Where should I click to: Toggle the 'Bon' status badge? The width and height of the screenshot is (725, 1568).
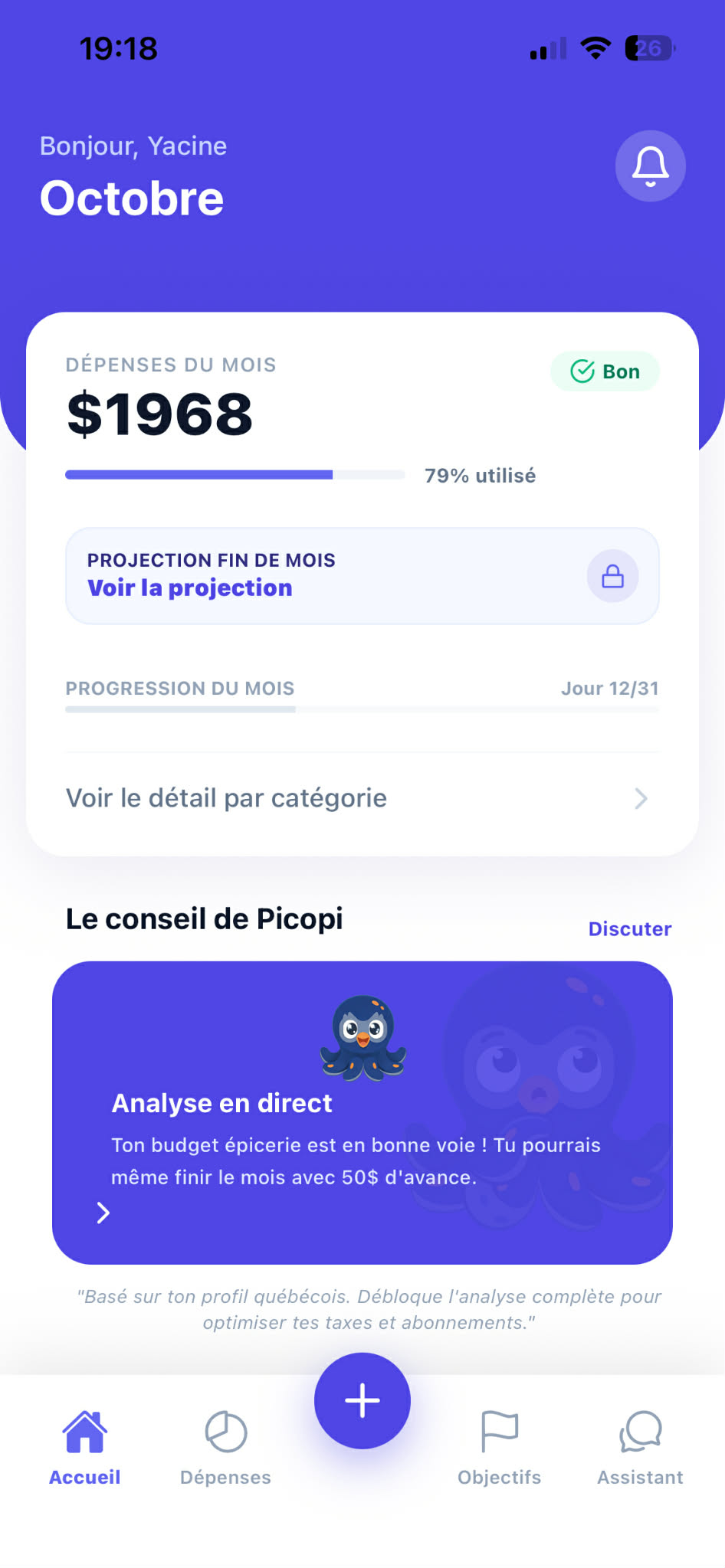coord(605,371)
